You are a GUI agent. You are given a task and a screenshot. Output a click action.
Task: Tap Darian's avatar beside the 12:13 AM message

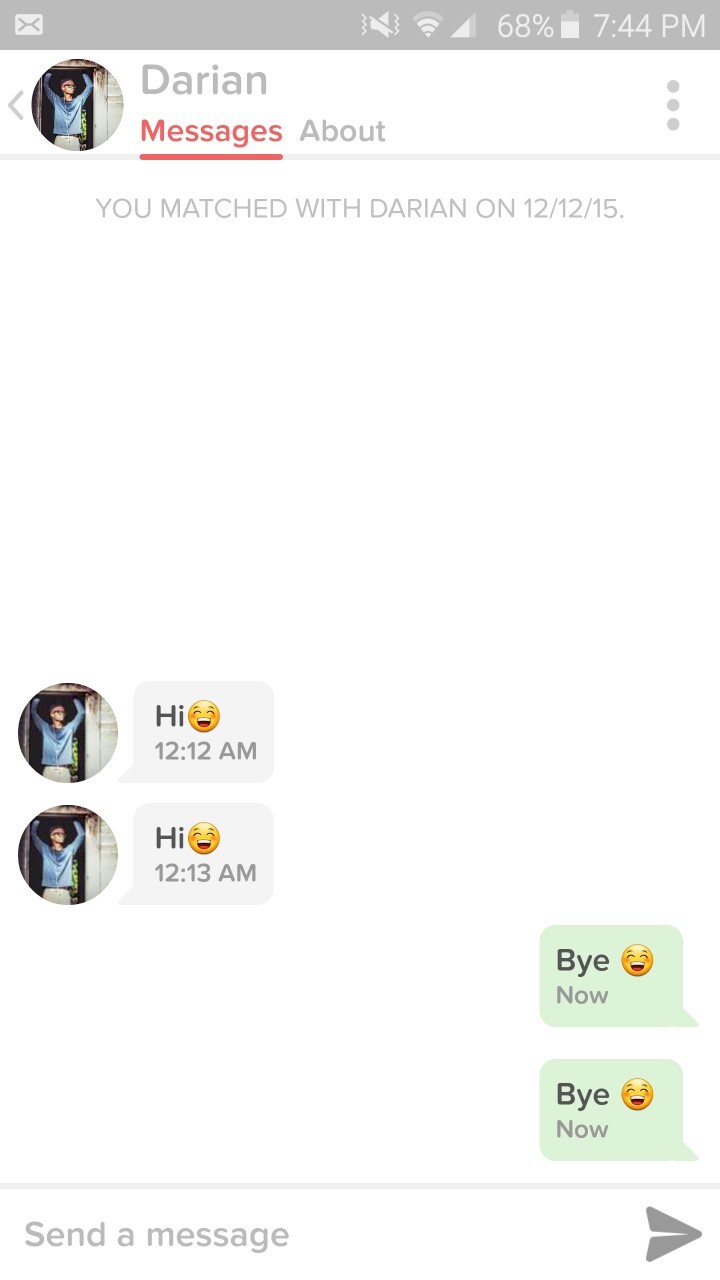pos(68,855)
